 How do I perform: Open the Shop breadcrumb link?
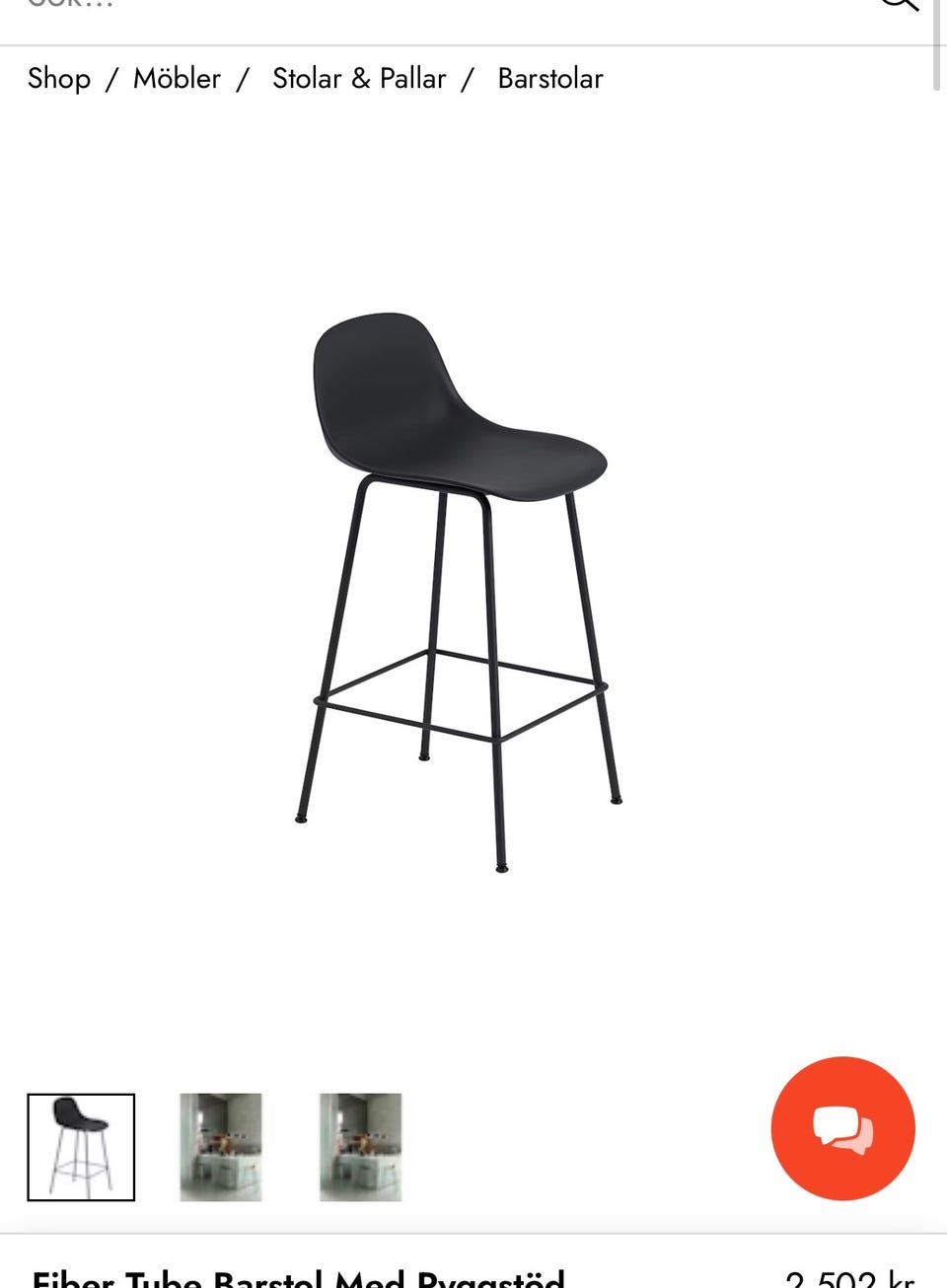[x=58, y=79]
